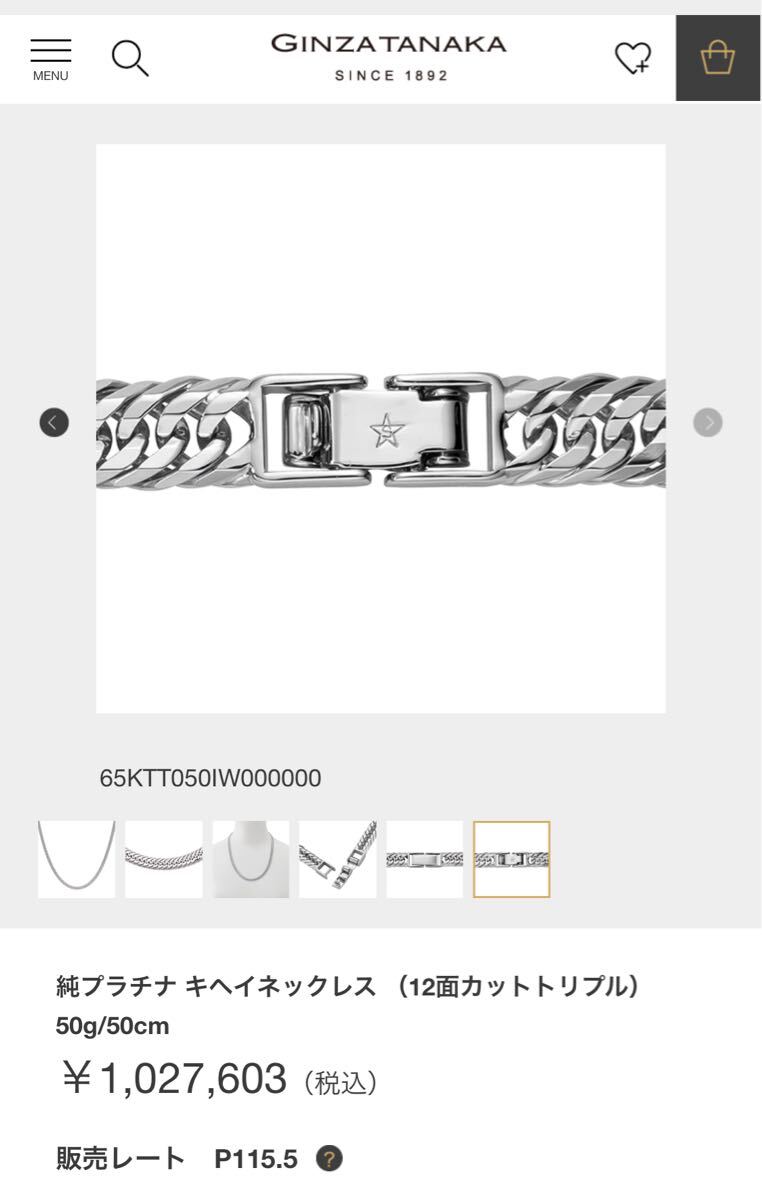Select the highlighted star clasp thumbnail
Image resolution: width=762 pixels, height=1200 pixels.
pos(512,859)
